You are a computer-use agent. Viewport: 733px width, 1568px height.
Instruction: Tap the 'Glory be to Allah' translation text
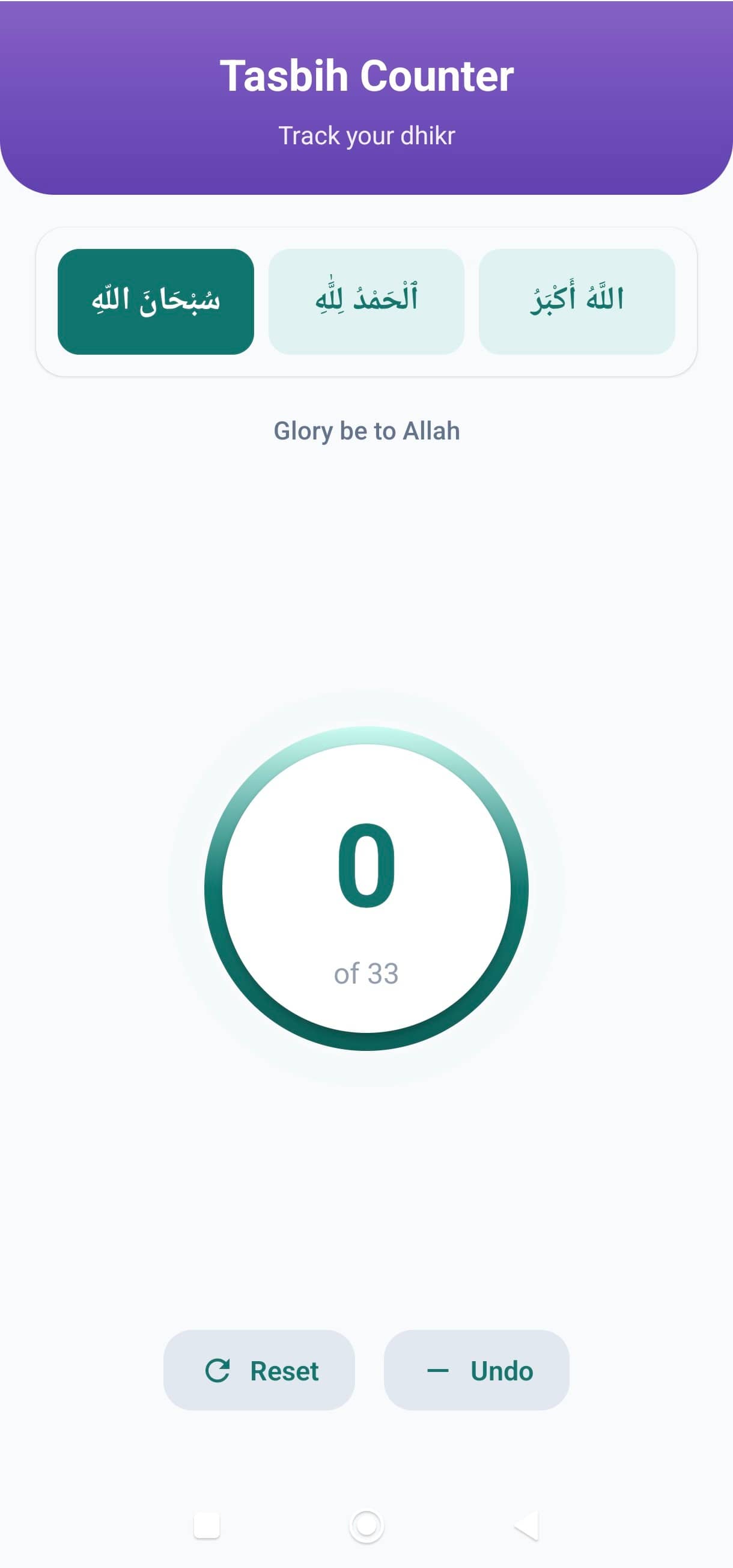pos(367,431)
